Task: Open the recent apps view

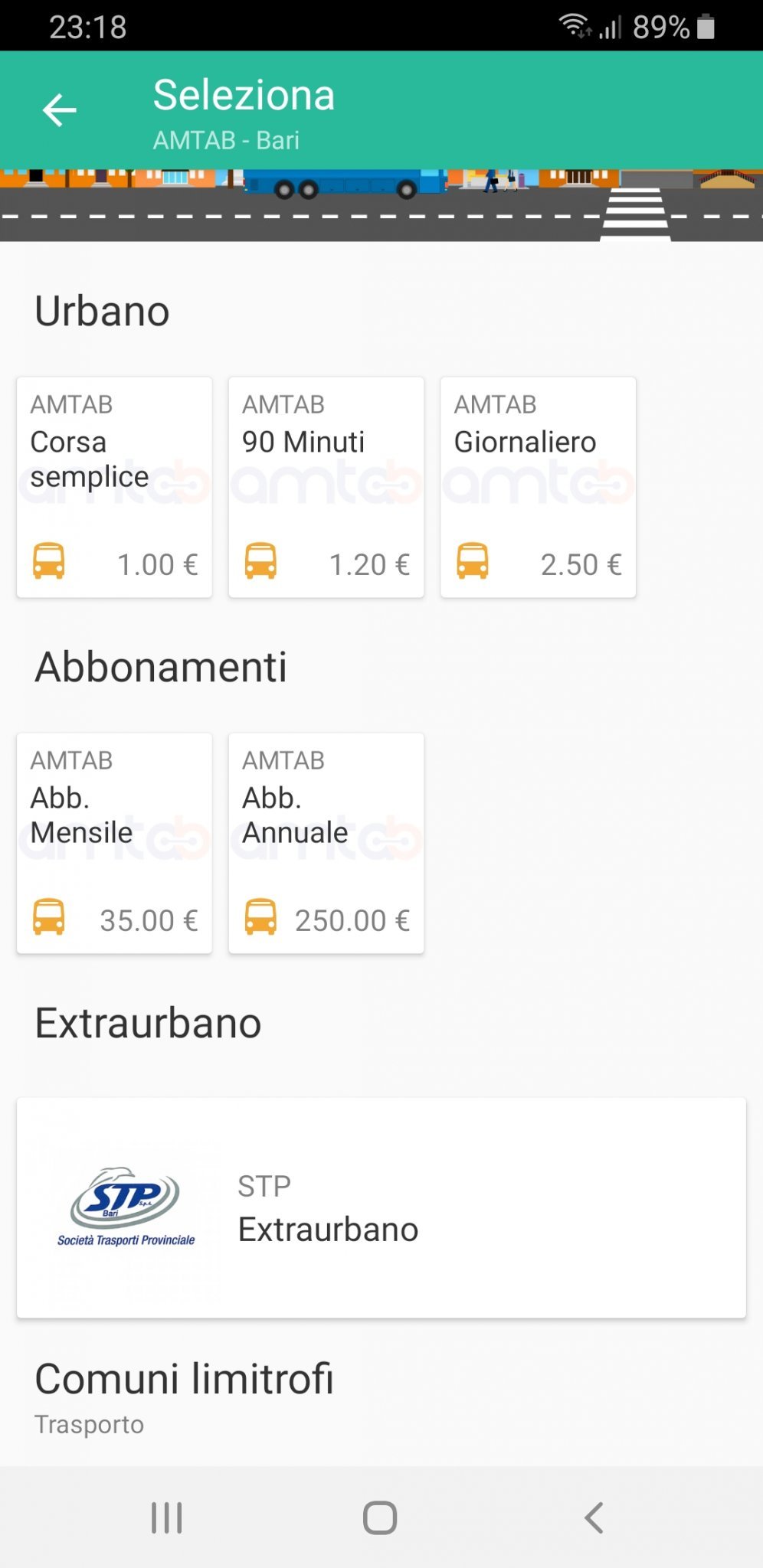Action: pyautogui.click(x=167, y=1517)
